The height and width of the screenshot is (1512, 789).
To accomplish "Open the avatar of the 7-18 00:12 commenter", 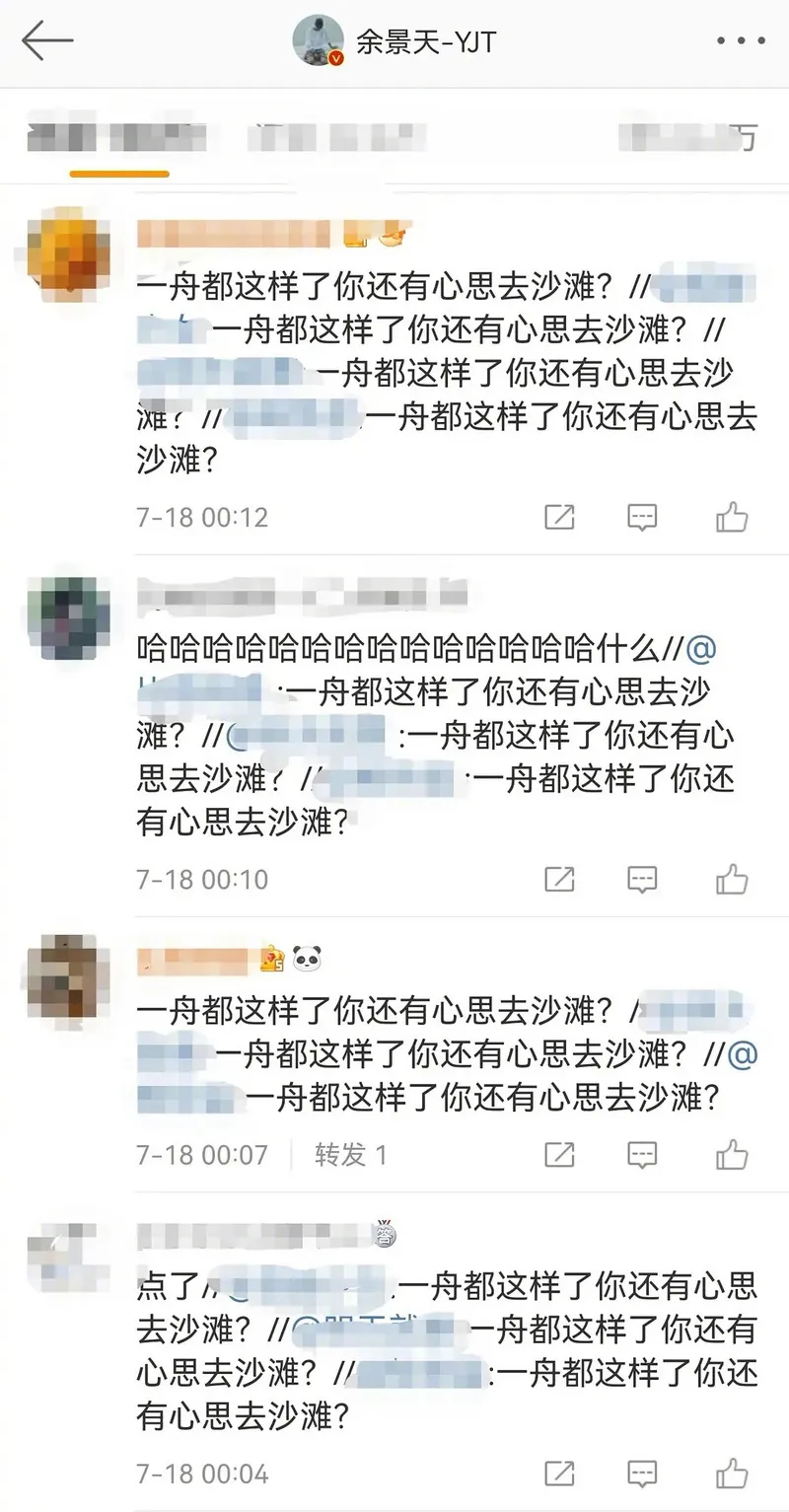I will (68, 250).
